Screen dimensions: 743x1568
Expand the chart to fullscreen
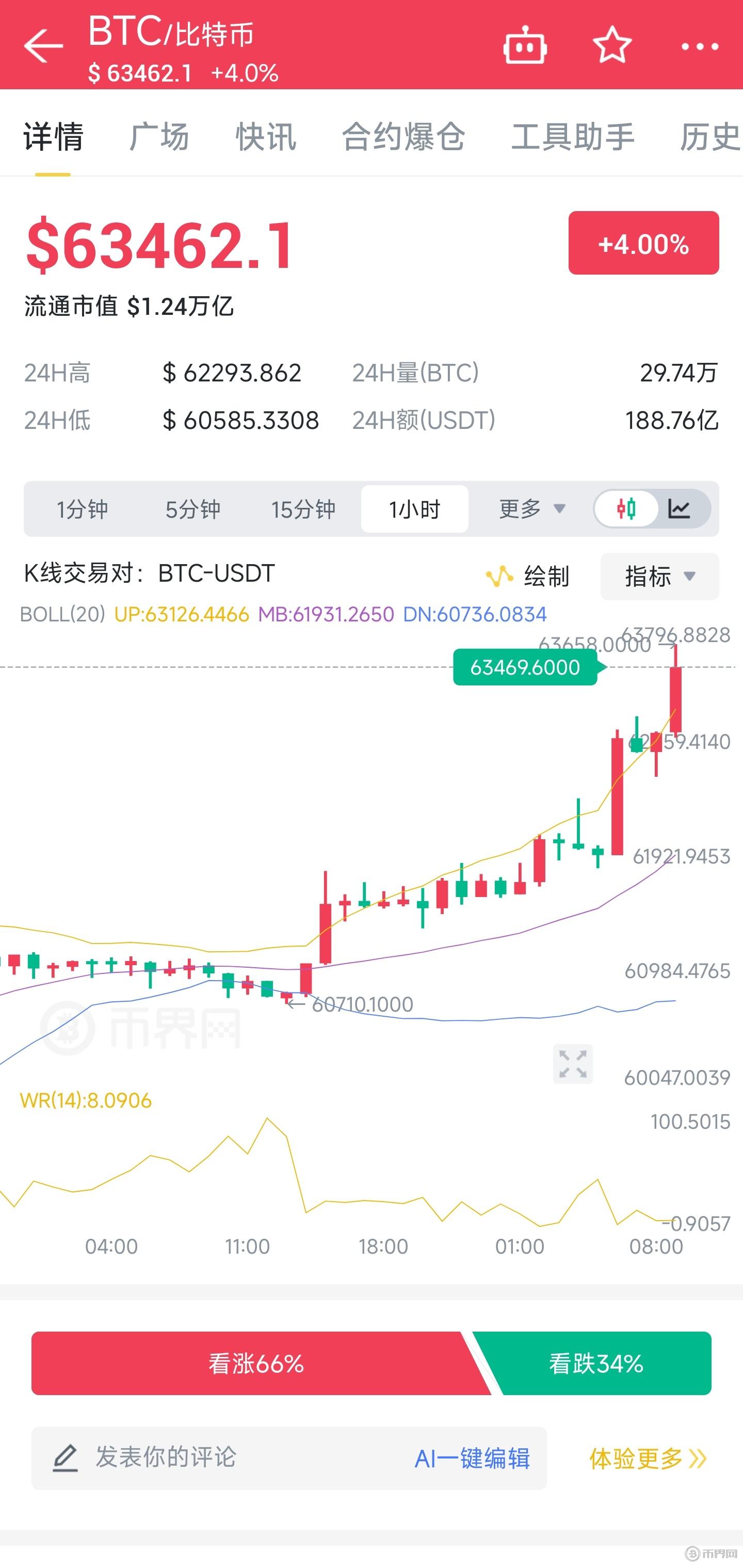[x=573, y=1064]
